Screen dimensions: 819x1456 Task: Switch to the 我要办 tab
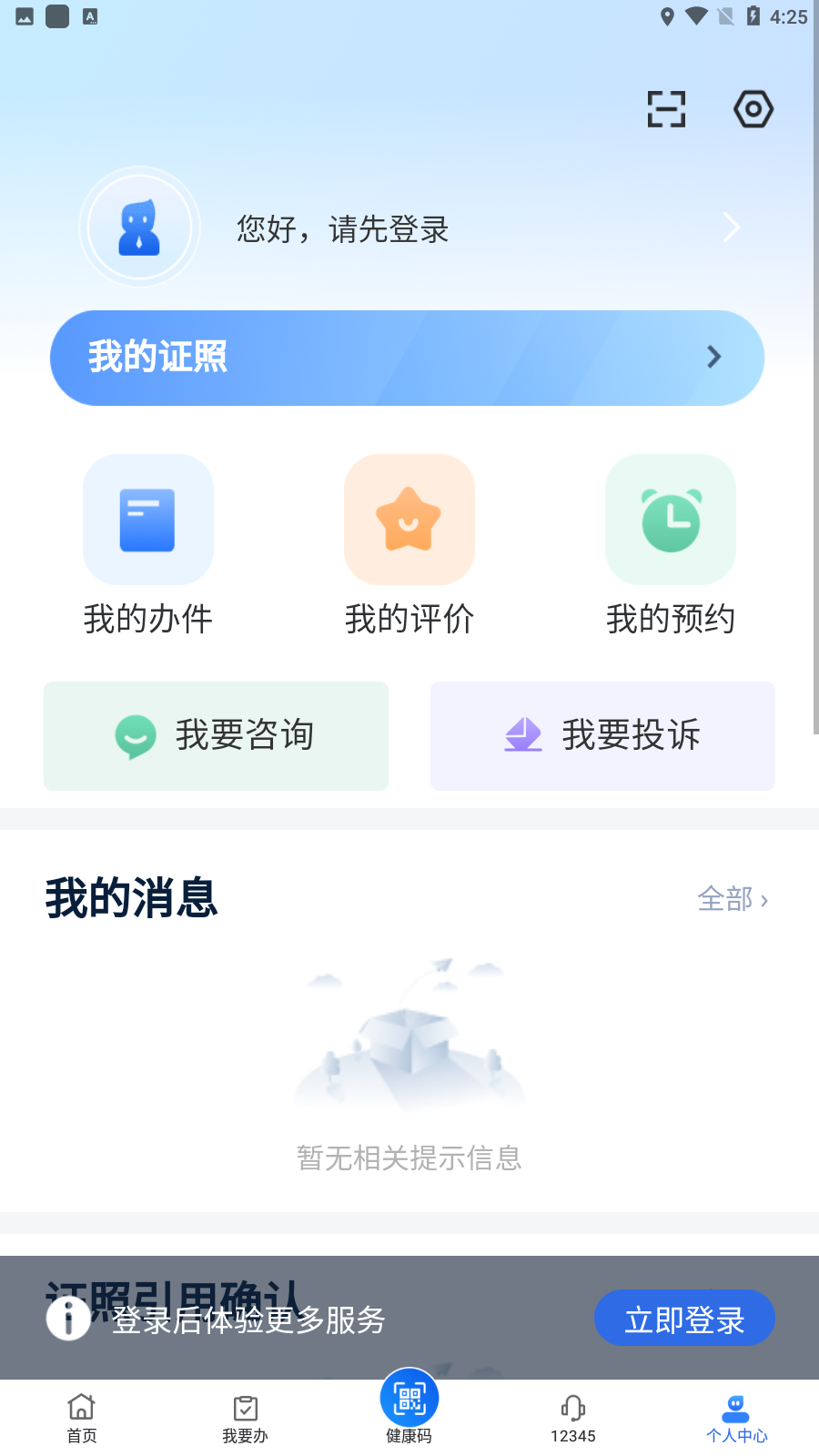[x=246, y=1418]
